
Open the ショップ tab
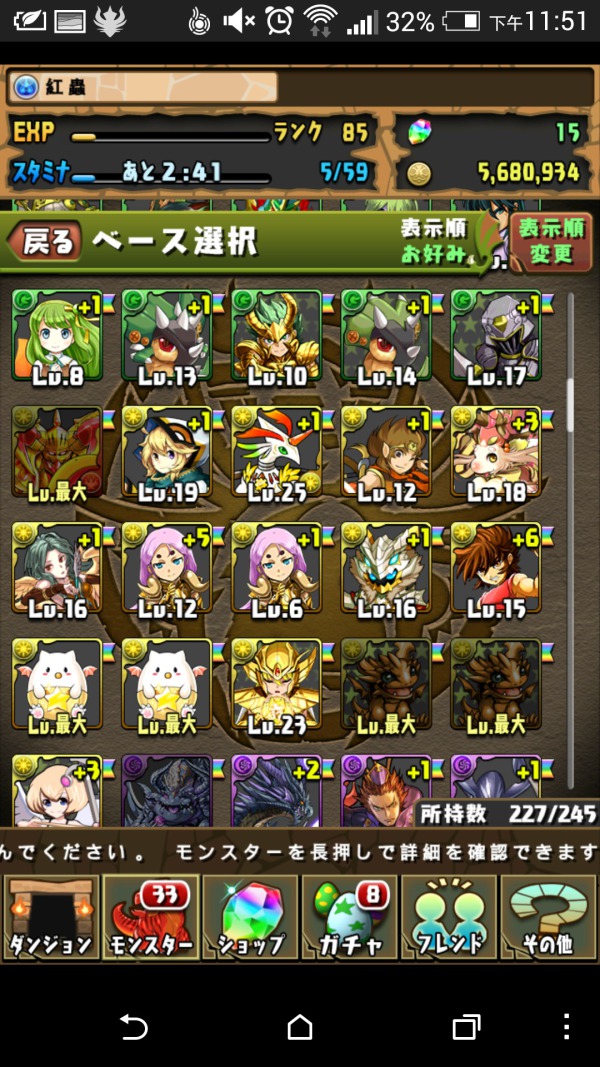(250, 917)
